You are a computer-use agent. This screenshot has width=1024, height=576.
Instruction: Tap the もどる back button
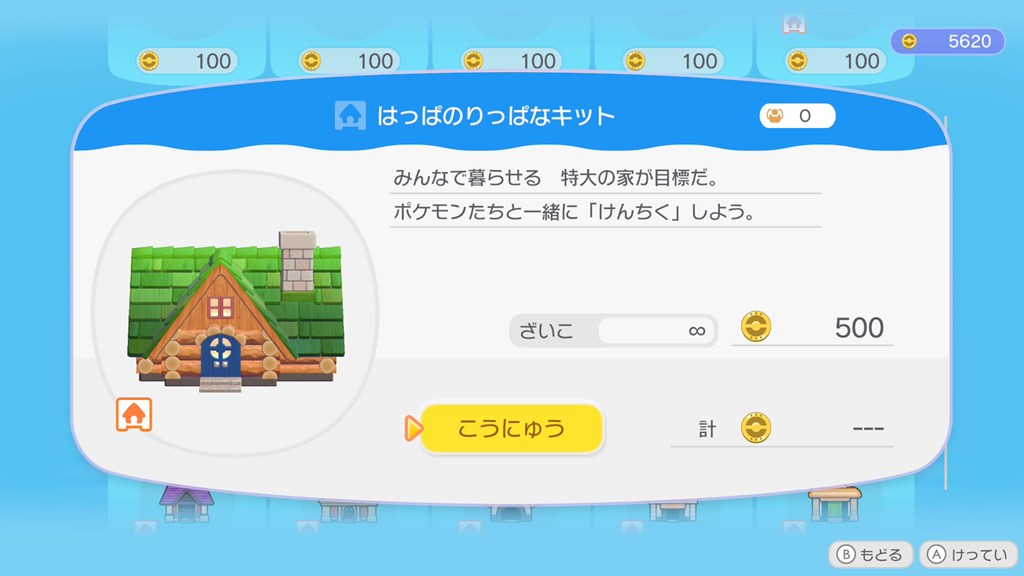870,554
